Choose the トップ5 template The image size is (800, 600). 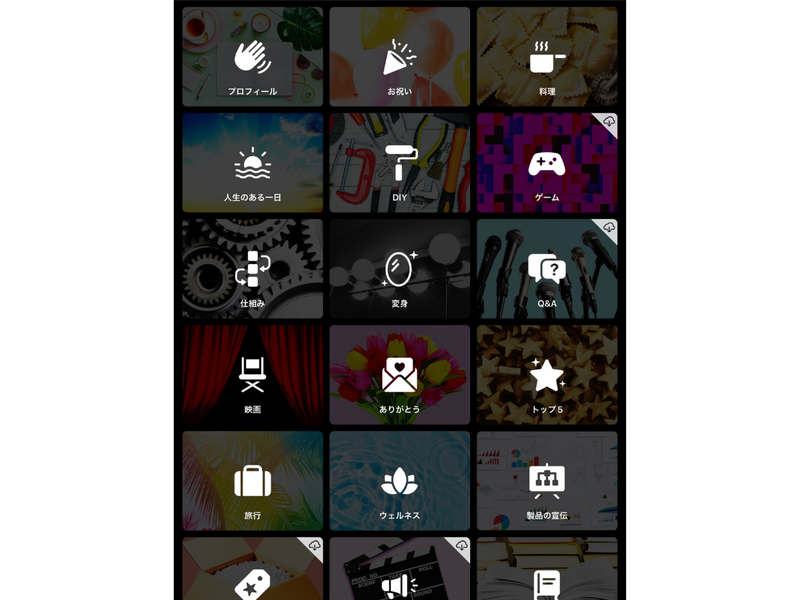pyautogui.click(x=547, y=375)
